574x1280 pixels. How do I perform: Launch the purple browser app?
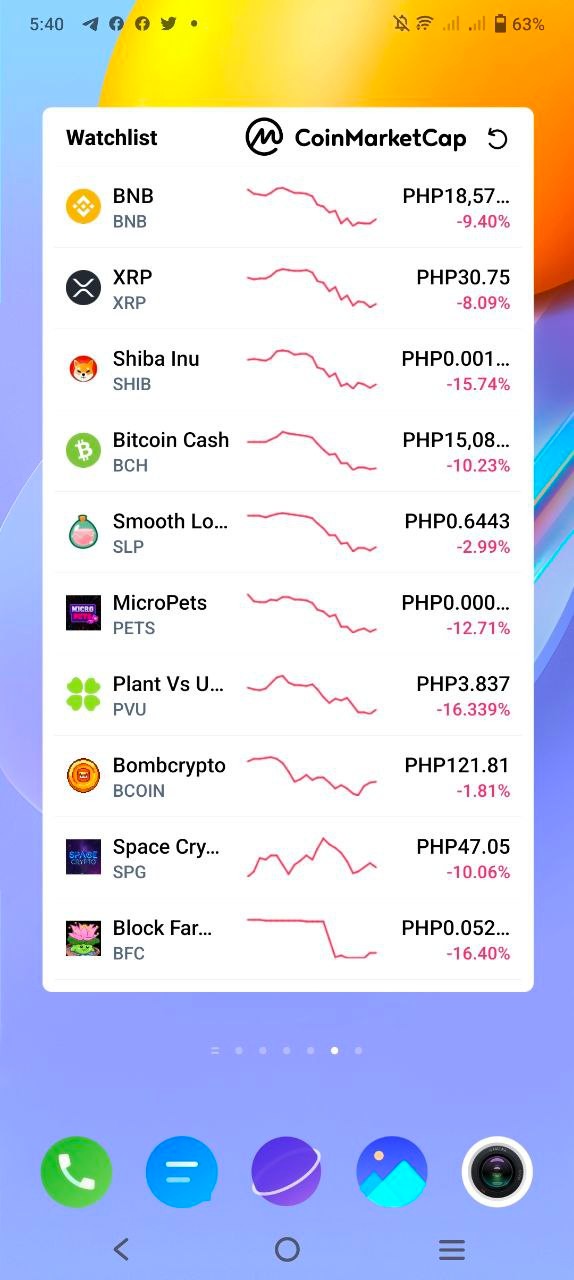(287, 1172)
